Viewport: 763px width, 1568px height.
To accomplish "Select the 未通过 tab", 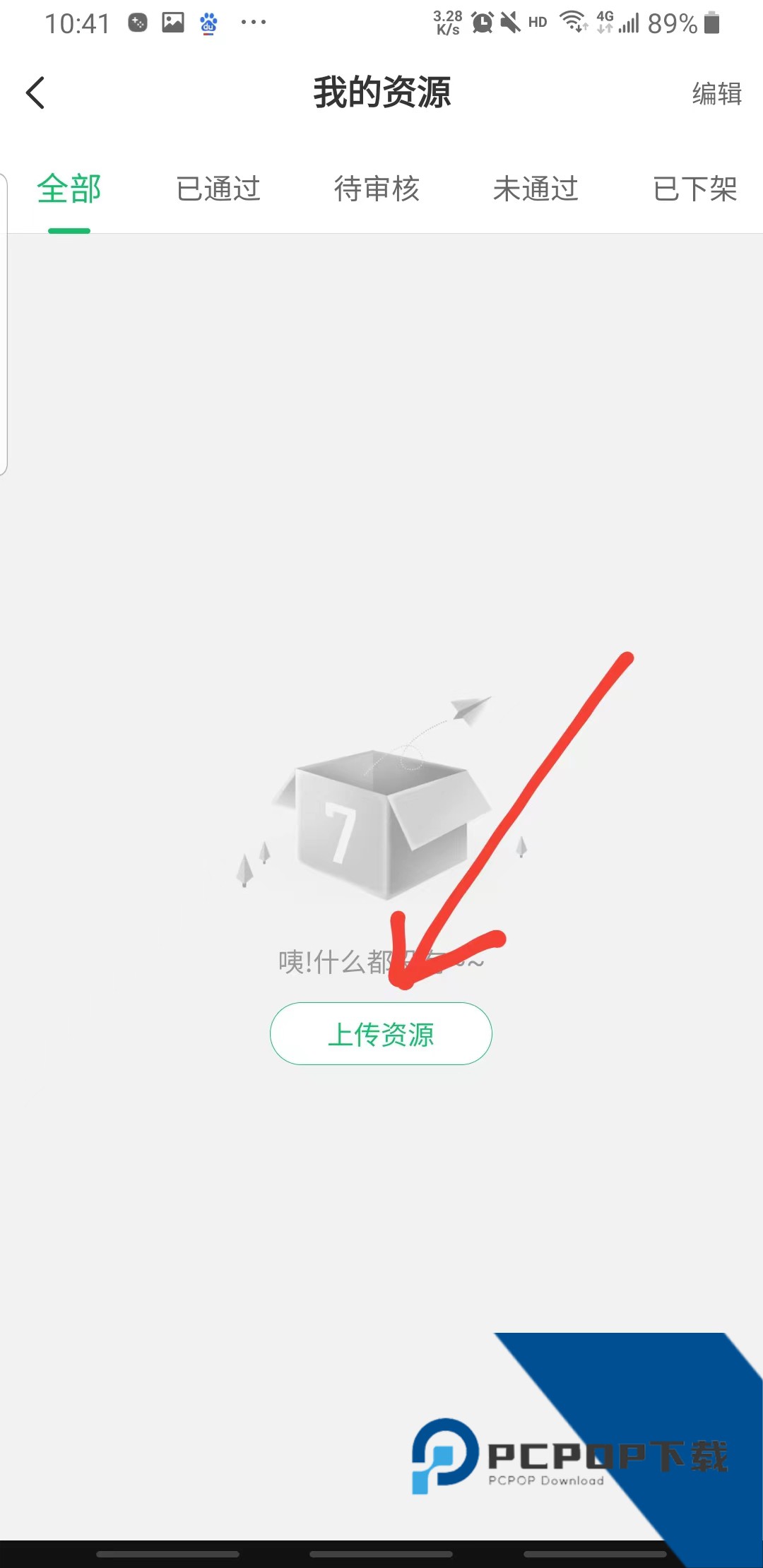I will point(538,189).
